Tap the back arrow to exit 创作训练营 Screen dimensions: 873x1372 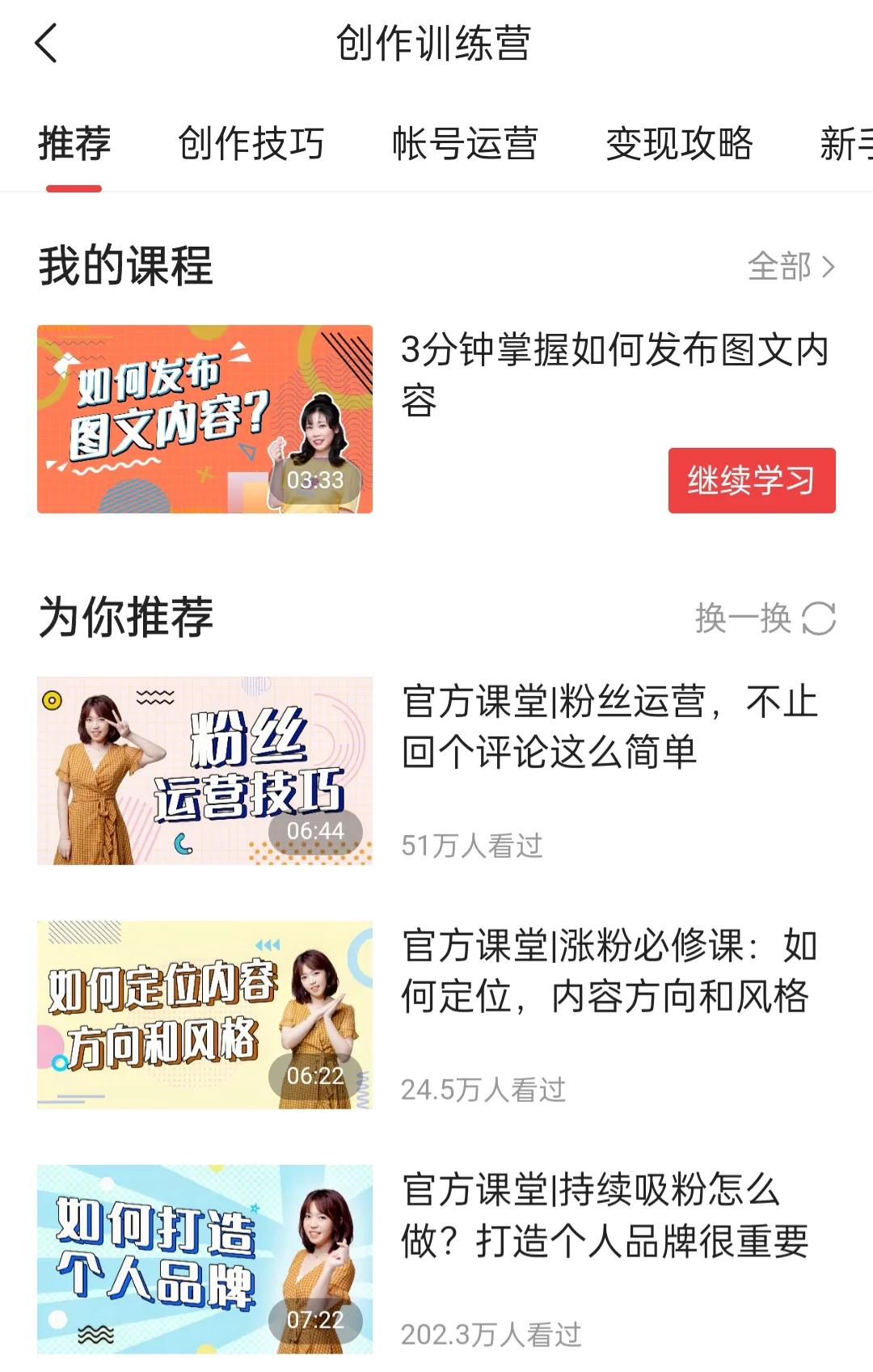pyautogui.click(x=46, y=44)
